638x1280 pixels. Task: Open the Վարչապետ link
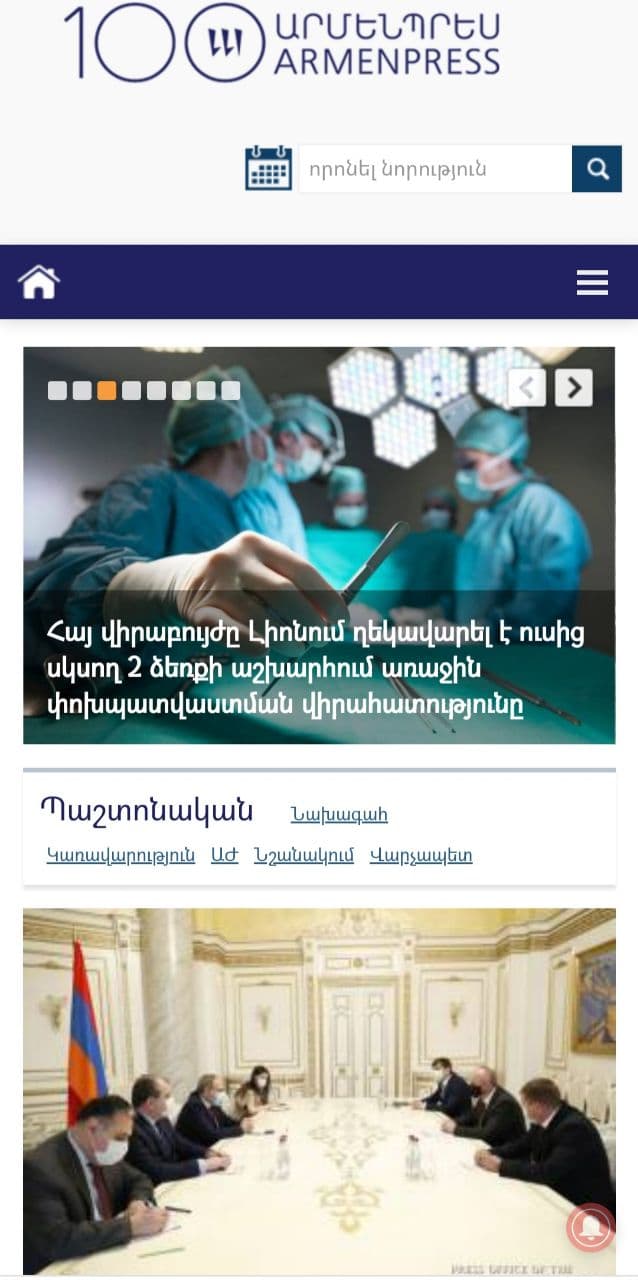pyautogui.click(x=421, y=856)
